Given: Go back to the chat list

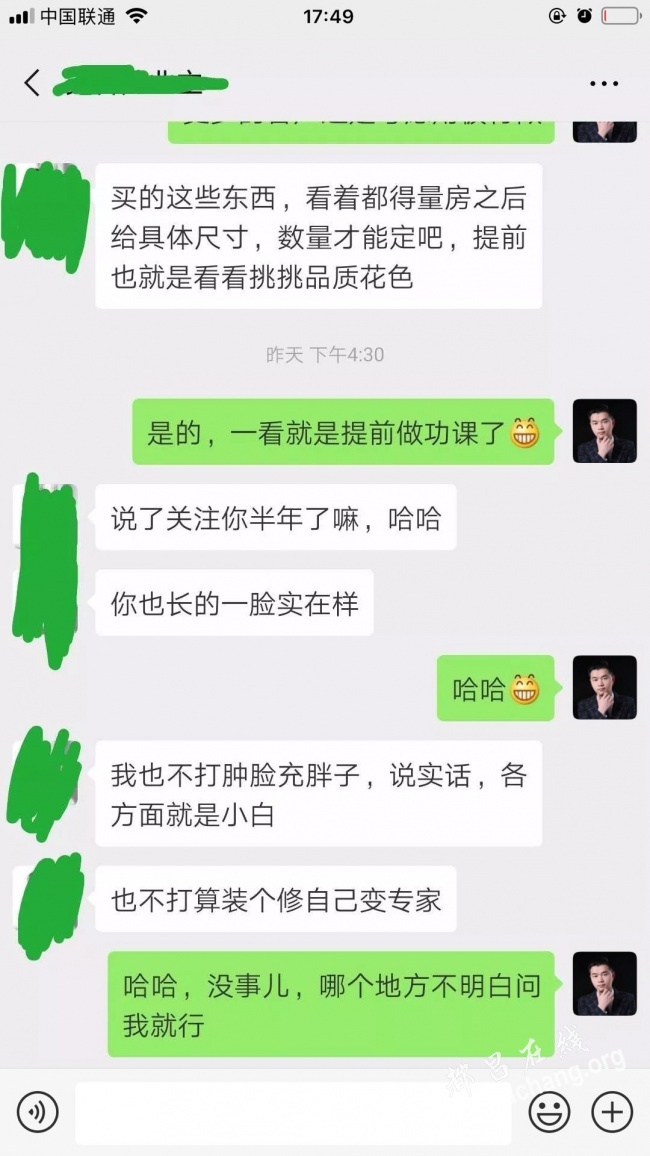Looking at the screenshot, I should [32, 83].
